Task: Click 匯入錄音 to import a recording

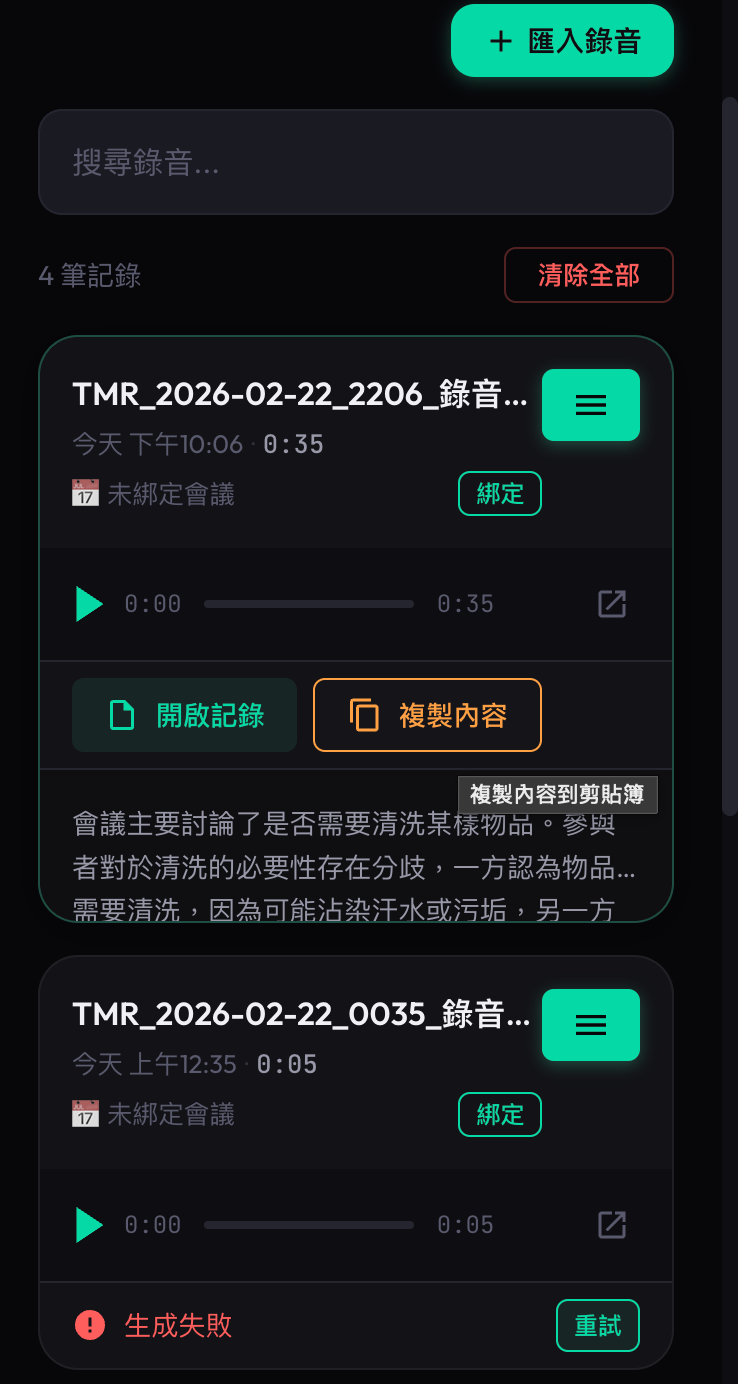Action: 562,40
